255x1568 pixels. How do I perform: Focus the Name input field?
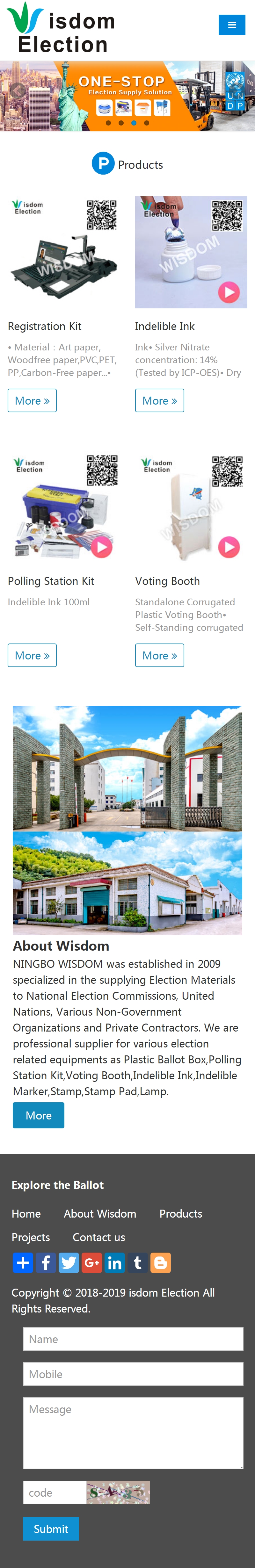(133, 1339)
